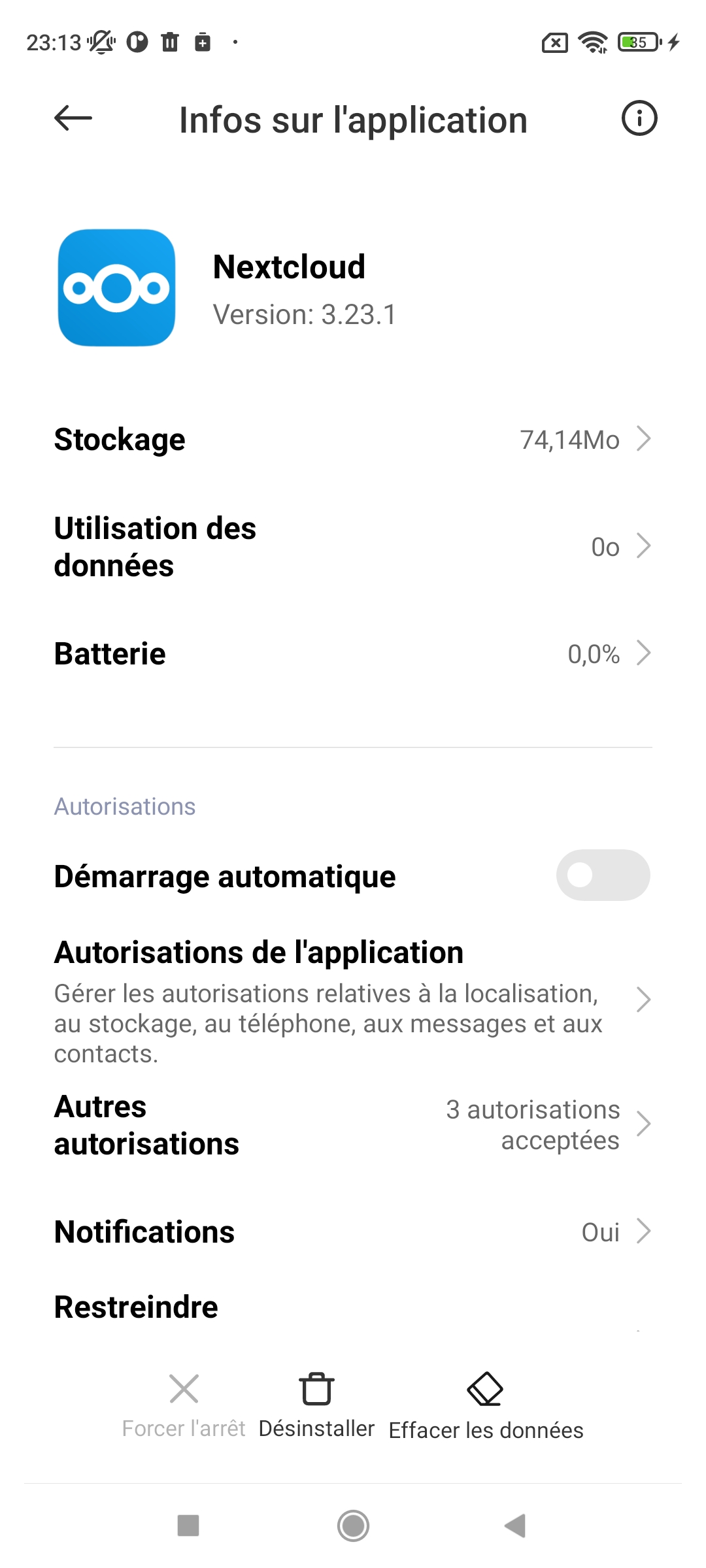This screenshot has height=1568, width=706.
Task: Tap Désinstaller to uninstall Nextcloud
Action: pyautogui.click(x=316, y=1405)
